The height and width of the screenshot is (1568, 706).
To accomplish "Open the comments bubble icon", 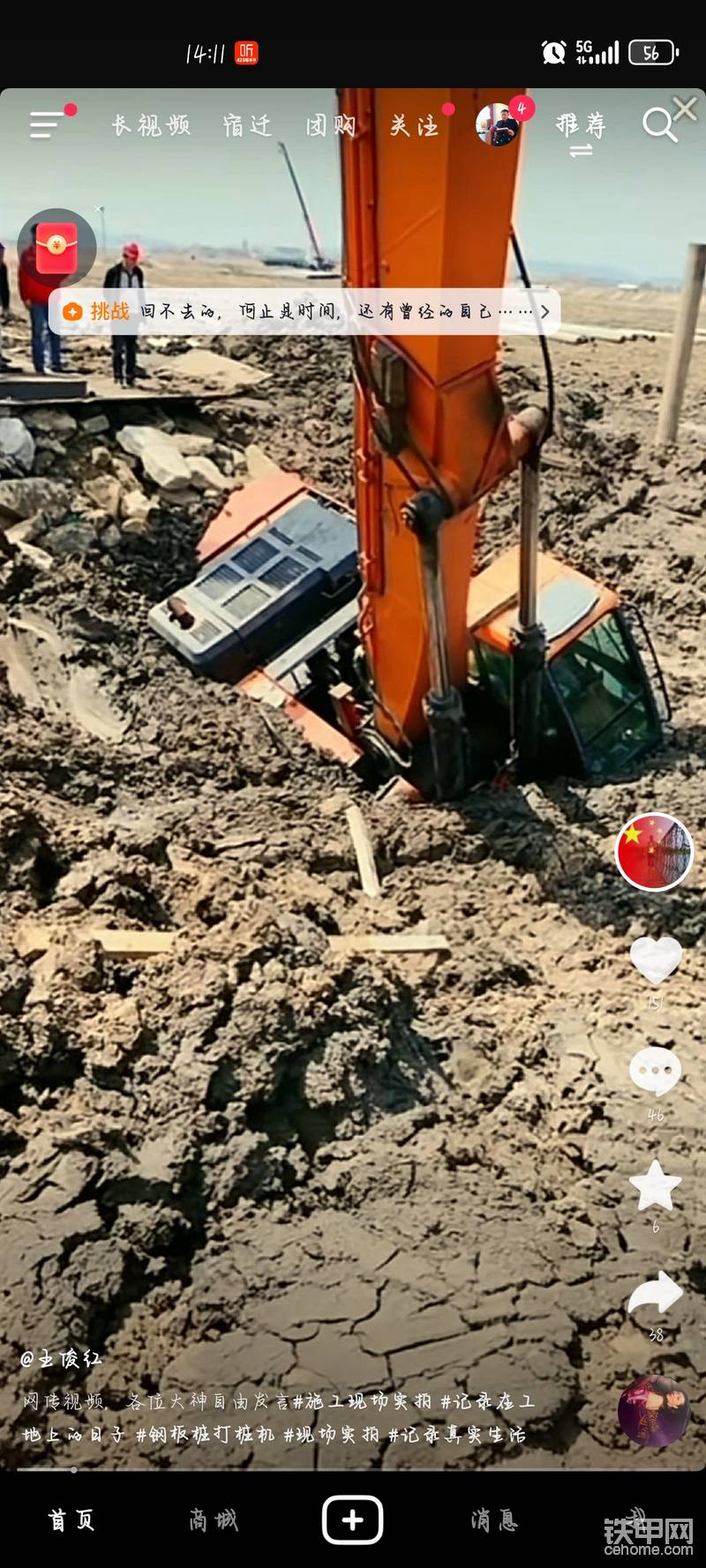I will pyautogui.click(x=655, y=1071).
